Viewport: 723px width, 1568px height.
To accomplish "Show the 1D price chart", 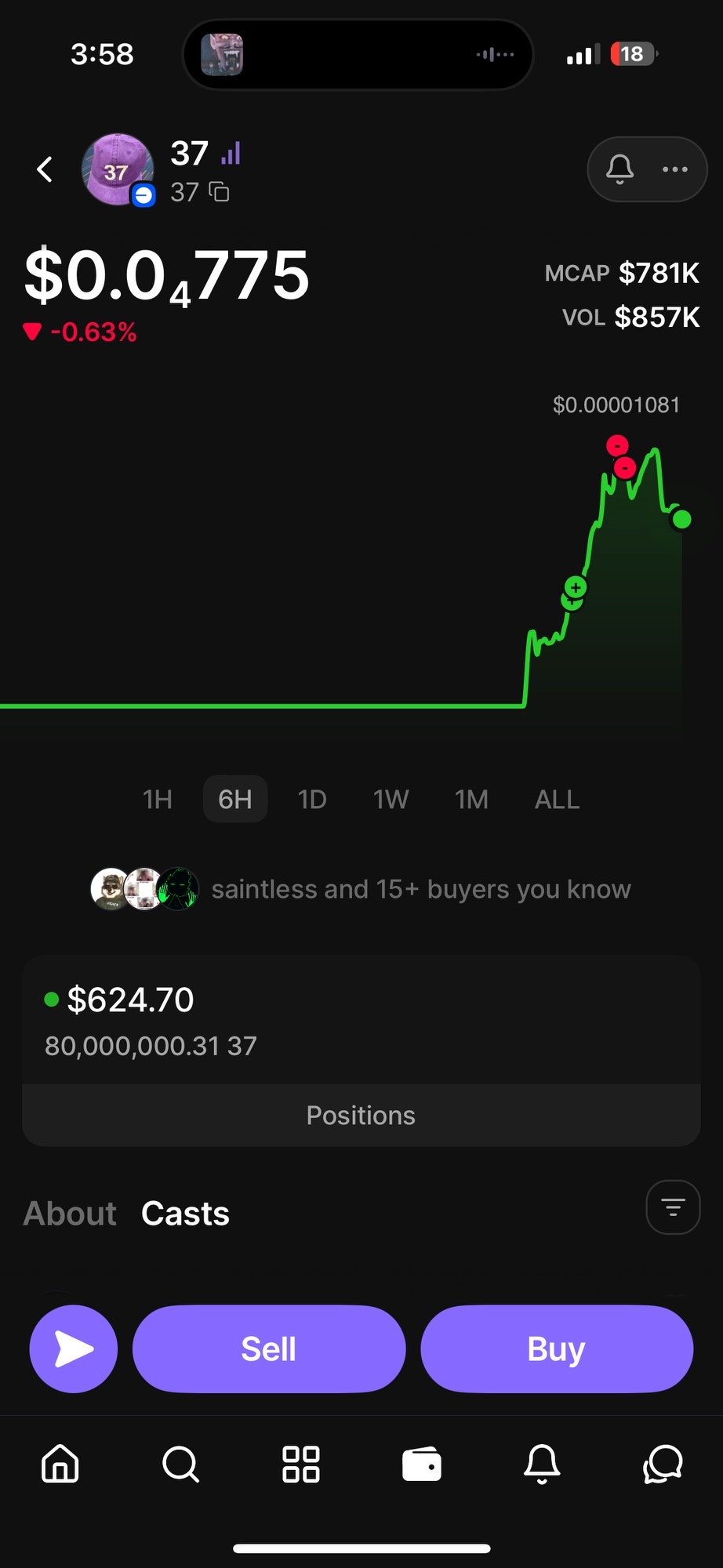I will [312, 800].
